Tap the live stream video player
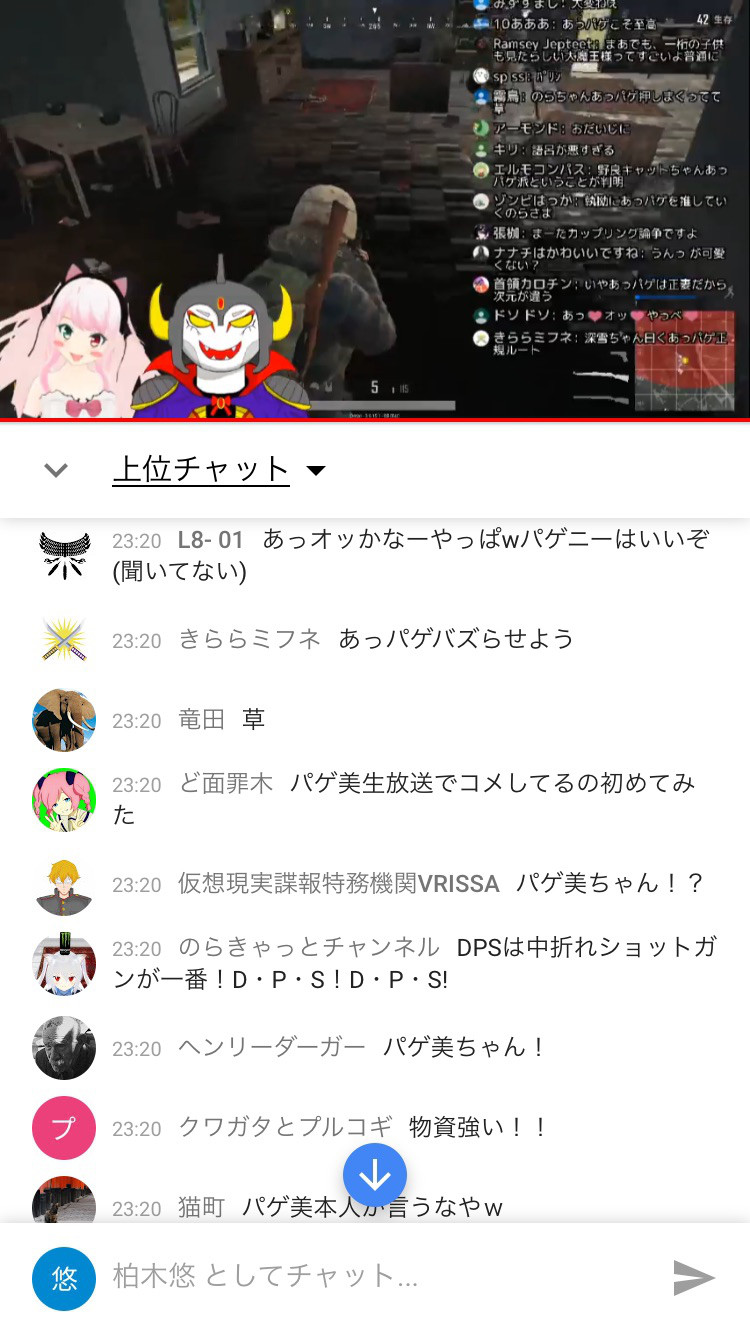Screen dimensions: 750x1334 click(x=375, y=210)
